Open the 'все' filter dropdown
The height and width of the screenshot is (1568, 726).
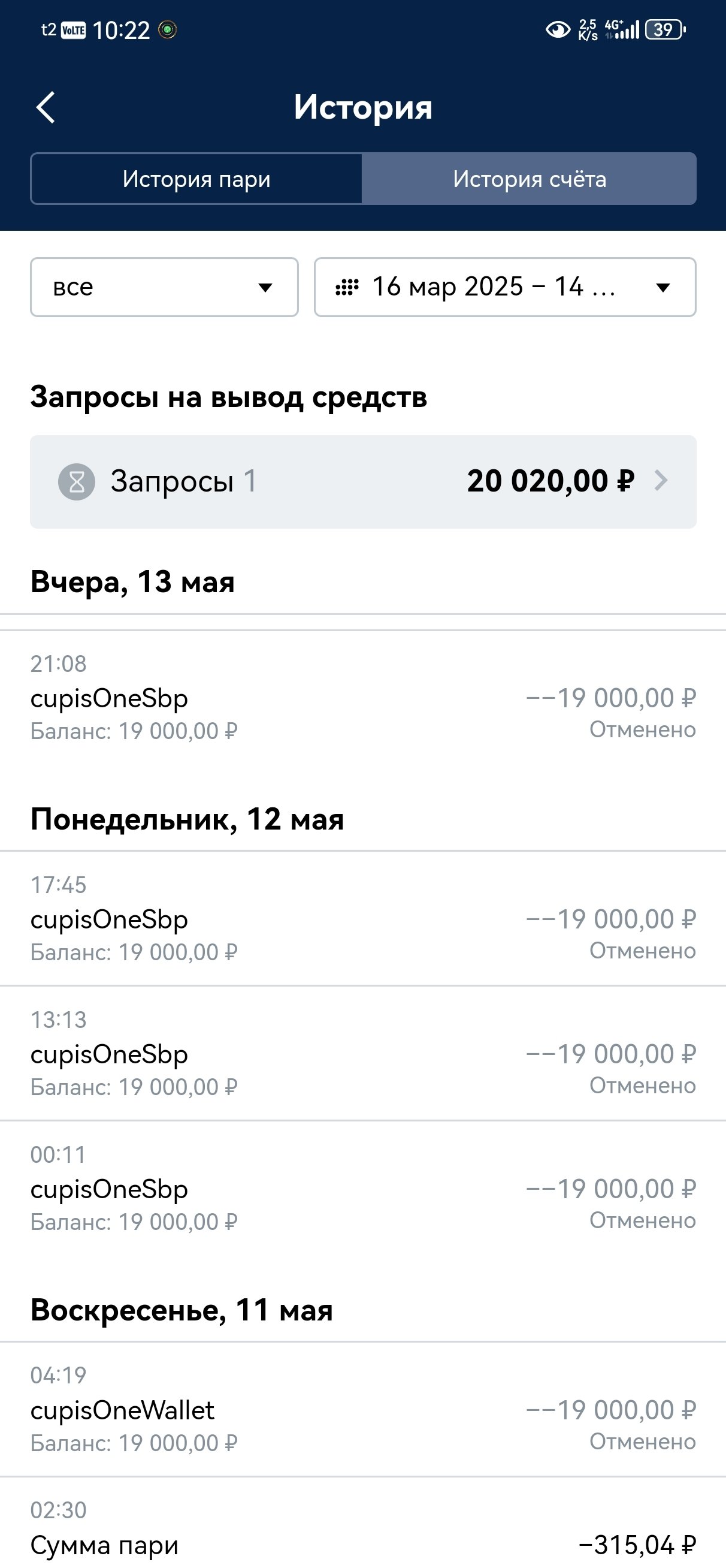point(164,287)
